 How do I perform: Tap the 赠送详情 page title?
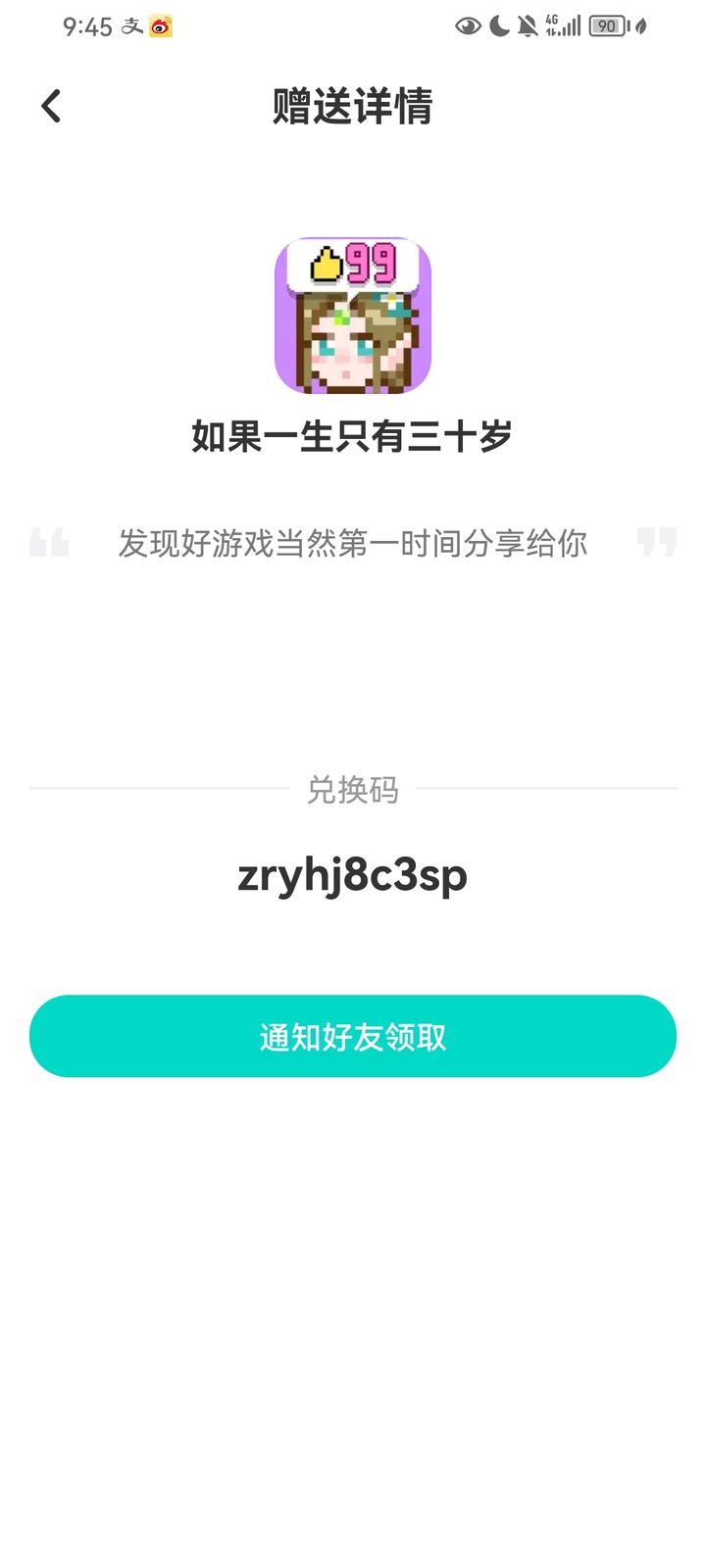352,108
